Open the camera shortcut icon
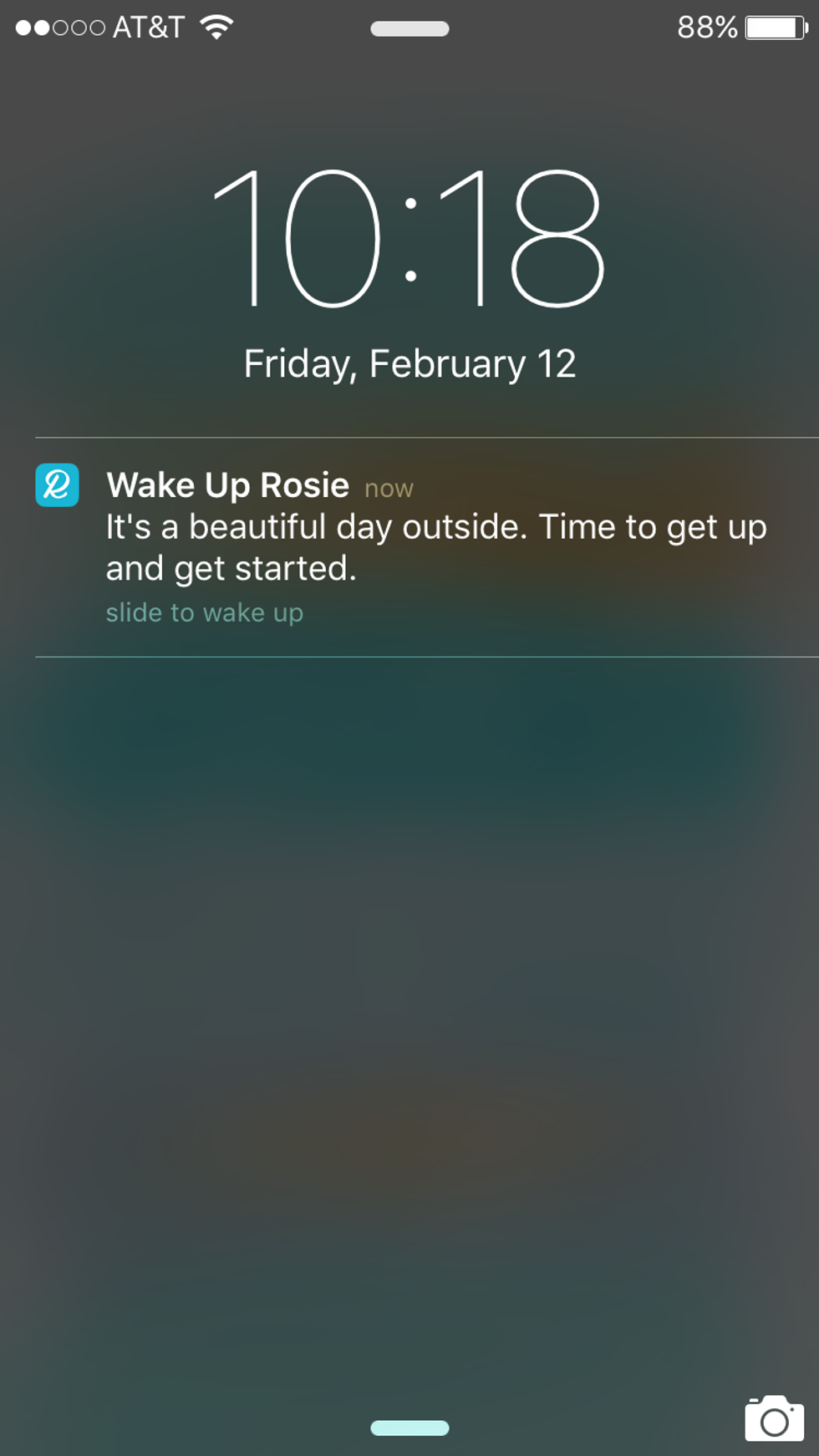 [774, 1419]
